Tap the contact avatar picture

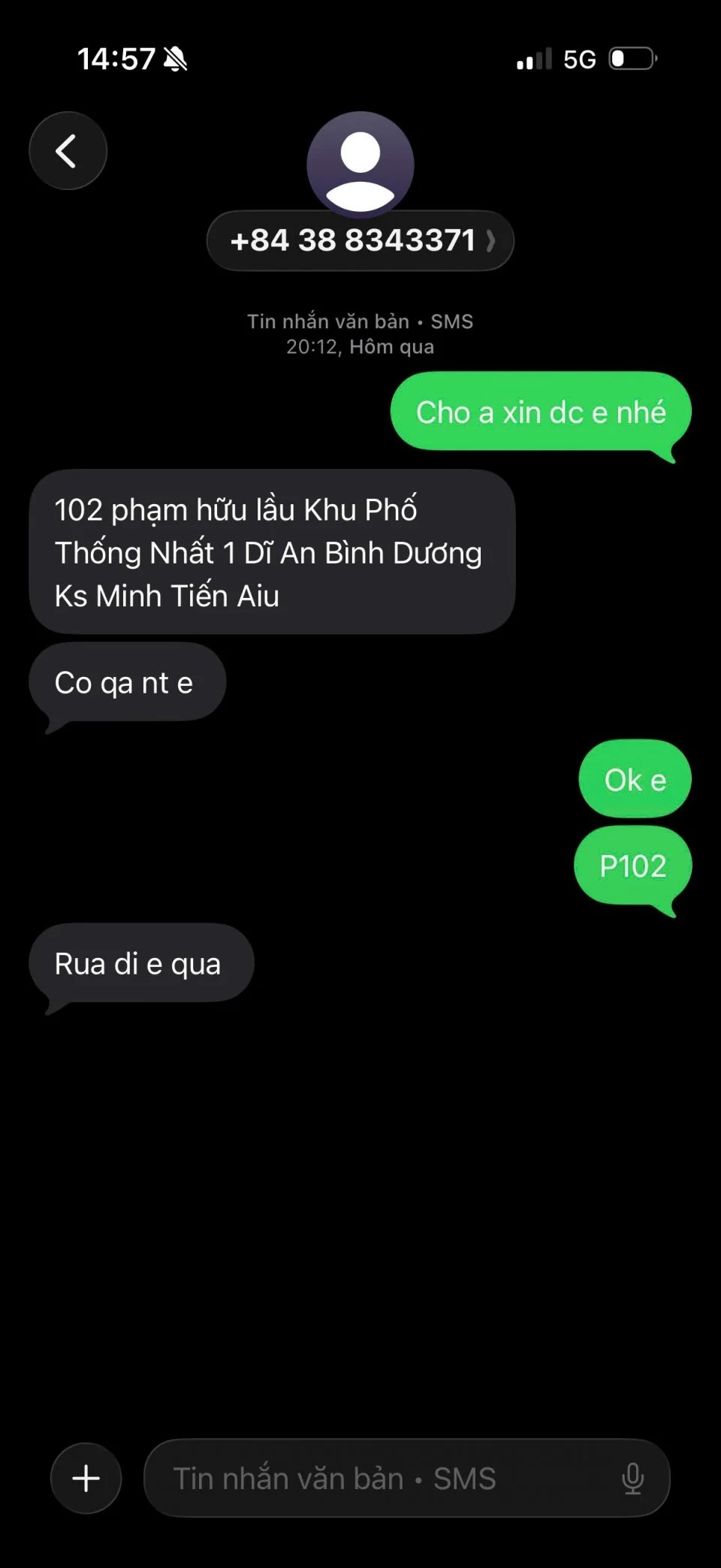coord(360,162)
